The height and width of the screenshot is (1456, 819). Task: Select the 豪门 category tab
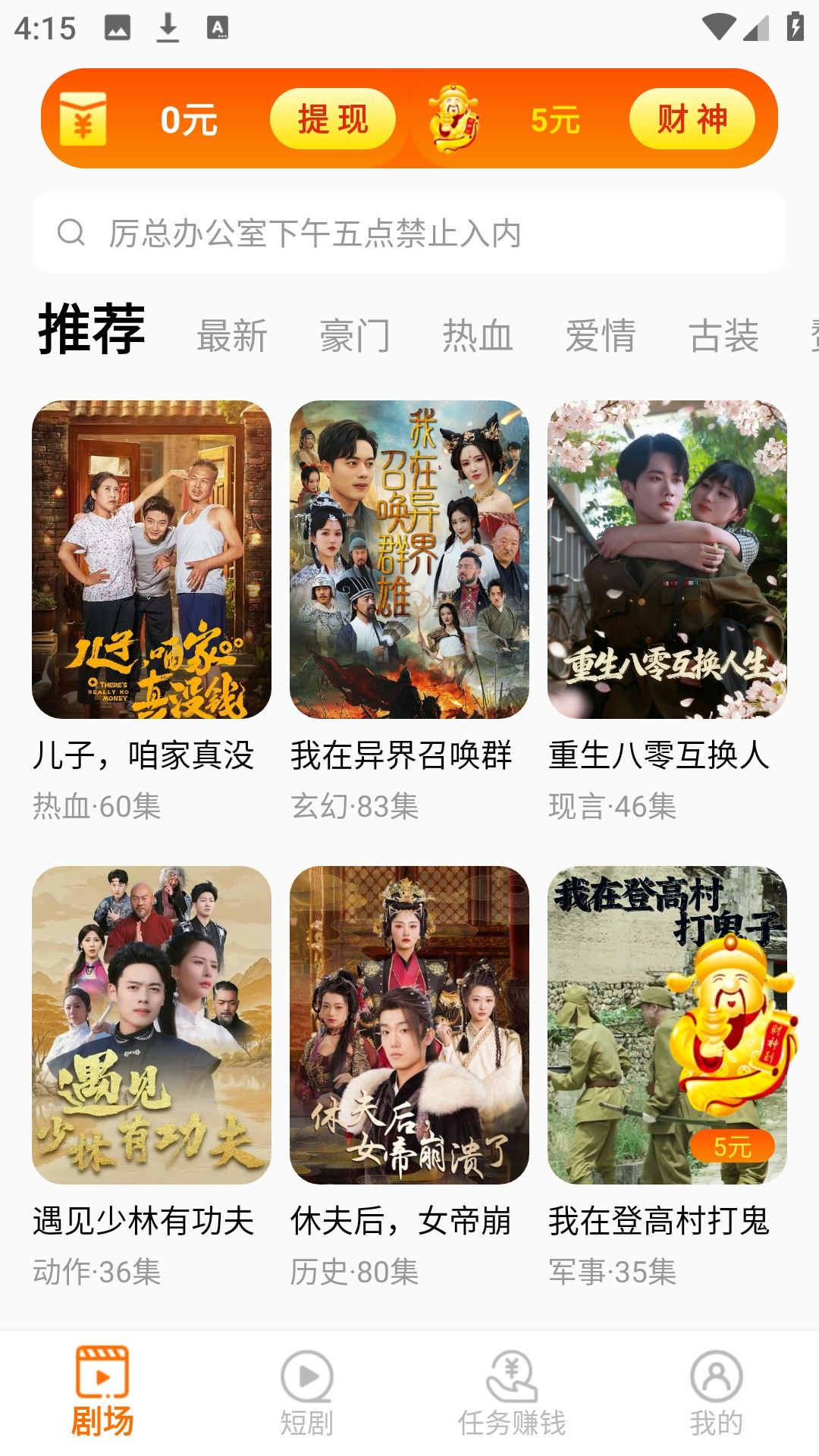click(x=355, y=336)
